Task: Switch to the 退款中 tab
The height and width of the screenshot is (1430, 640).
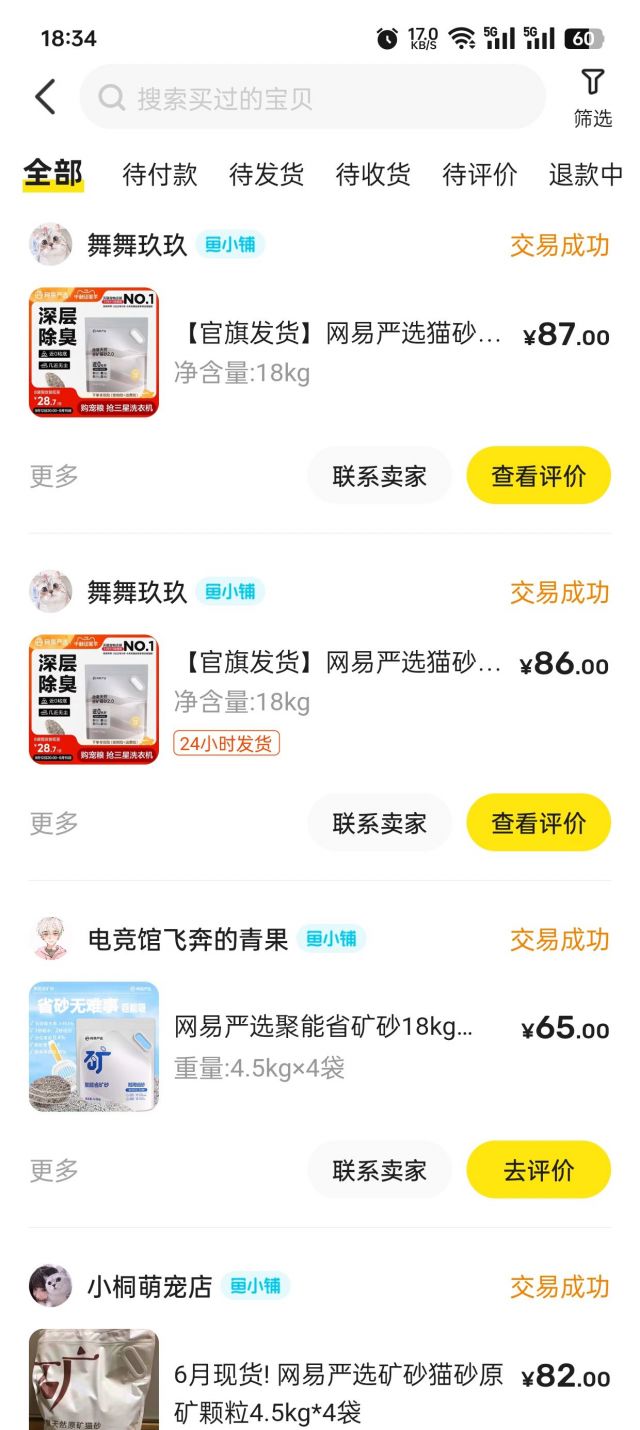Action: click(x=586, y=175)
